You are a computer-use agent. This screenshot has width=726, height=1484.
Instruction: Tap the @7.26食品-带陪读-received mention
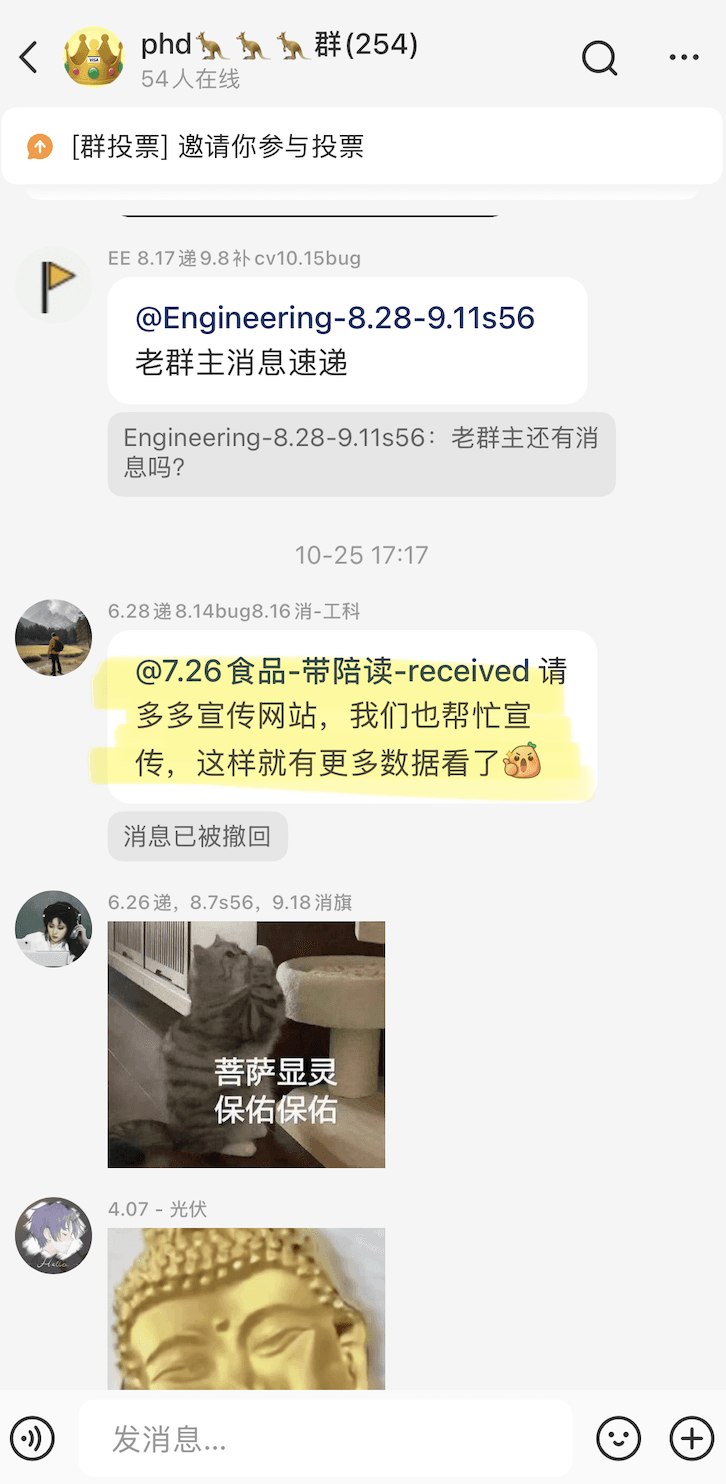(x=332, y=670)
